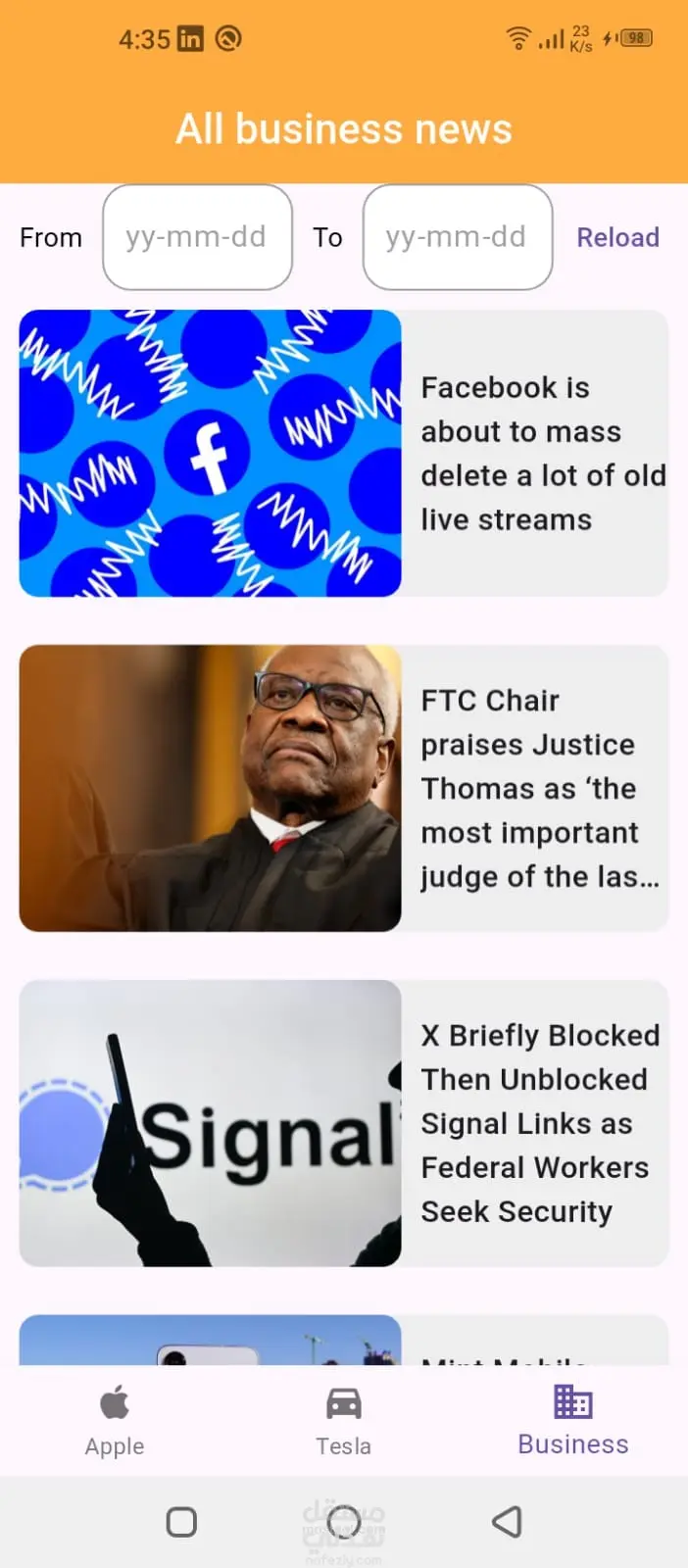Viewport: 688px width, 1568px height.
Task: Tap the From date field
Action: pyautogui.click(x=197, y=237)
